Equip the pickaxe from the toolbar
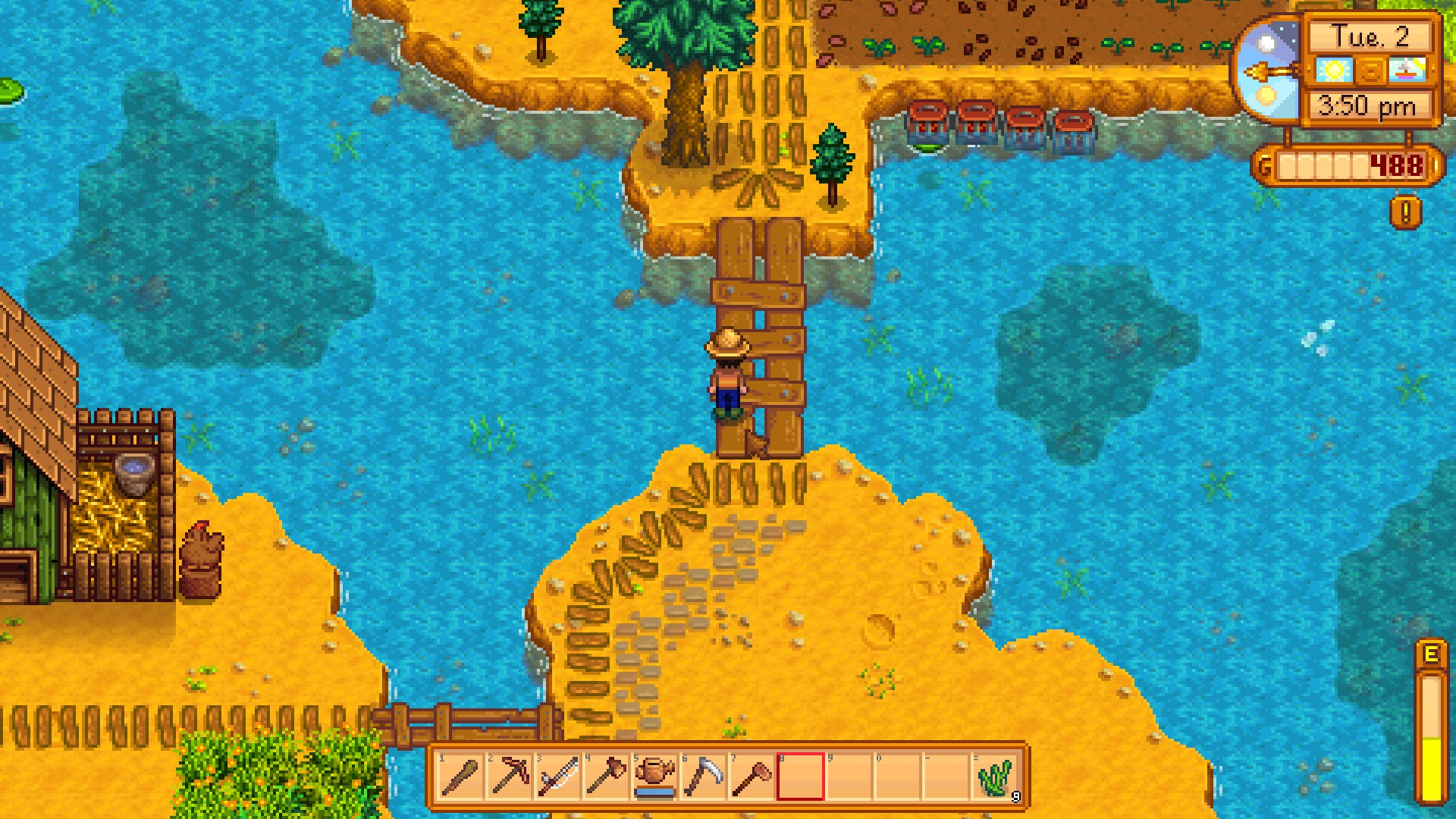This screenshot has height=819, width=1456. point(510,777)
